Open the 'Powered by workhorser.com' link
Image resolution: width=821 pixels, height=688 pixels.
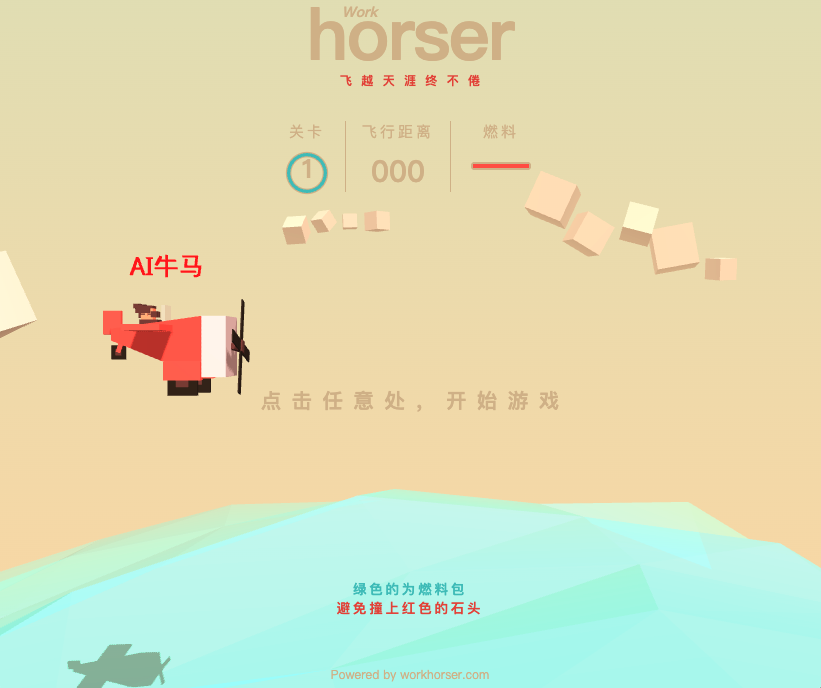pos(410,675)
